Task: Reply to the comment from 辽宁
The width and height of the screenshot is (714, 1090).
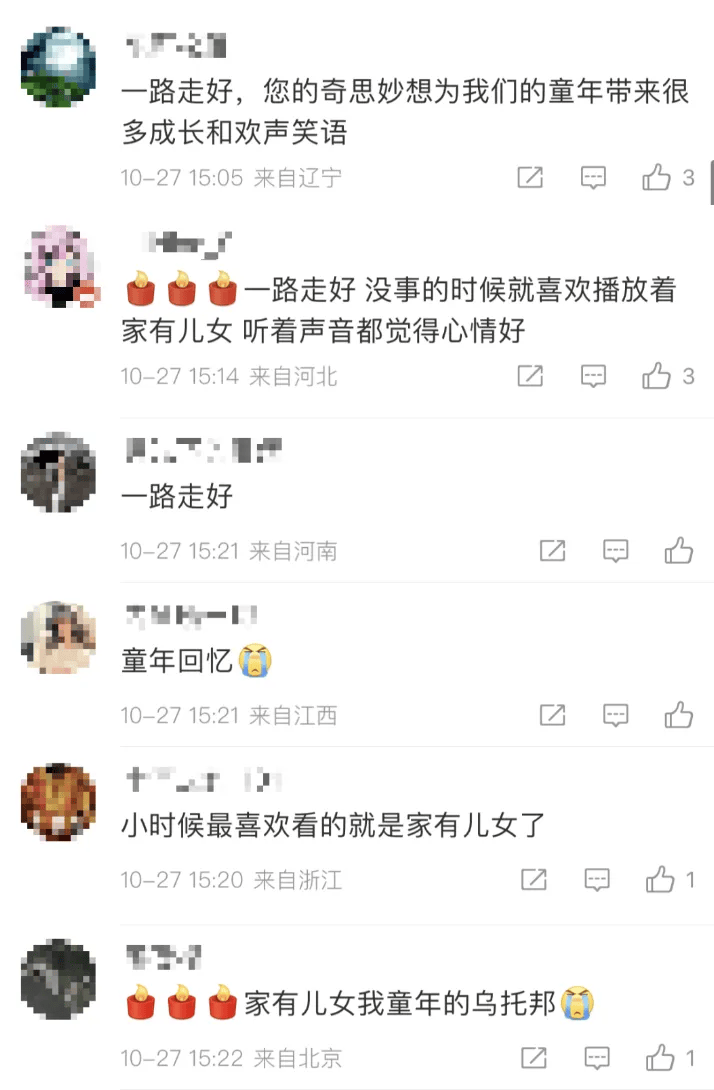Action: click(594, 178)
